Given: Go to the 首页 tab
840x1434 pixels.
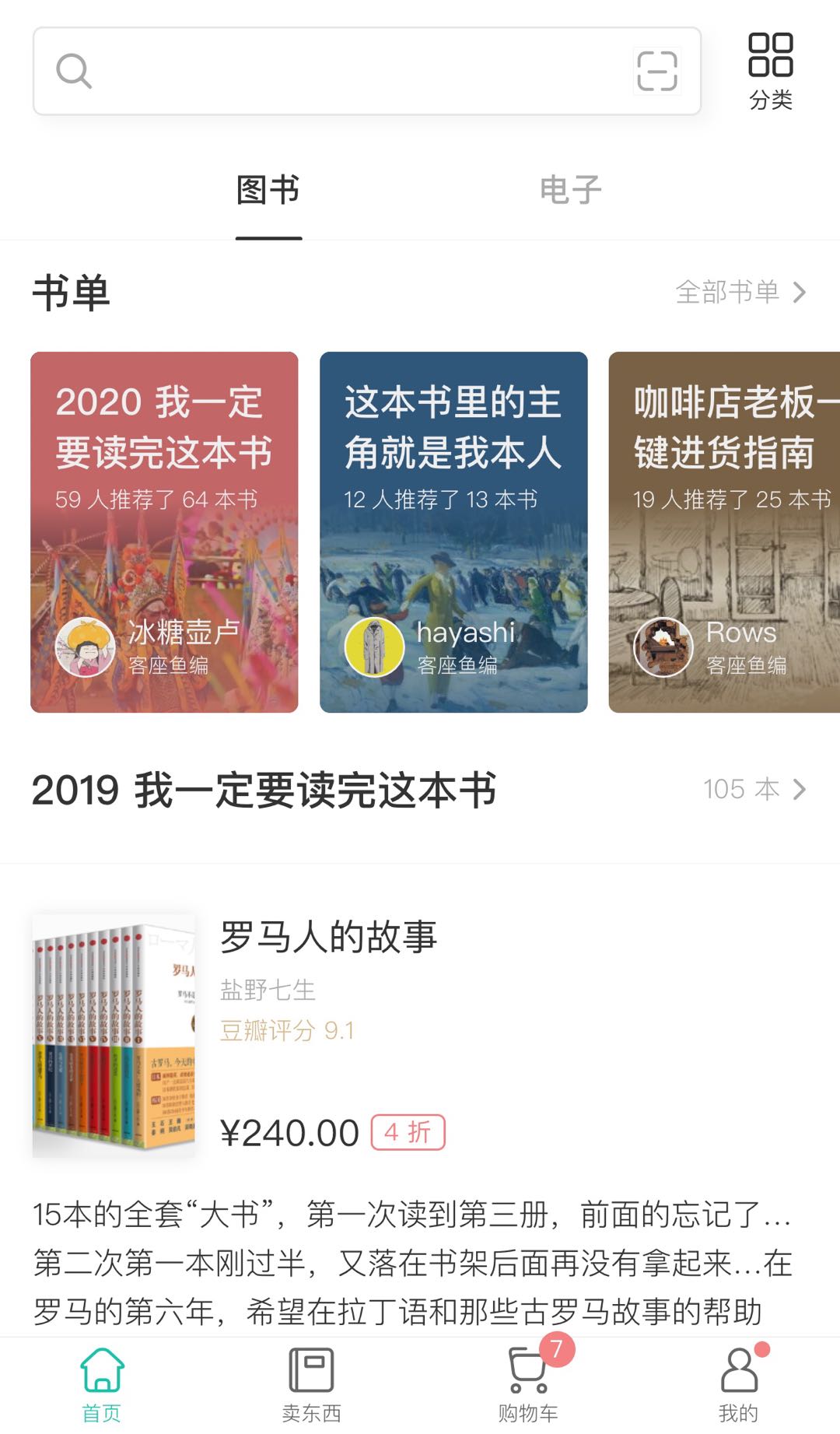Looking at the screenshot, I should click(x=102, y=1385).
